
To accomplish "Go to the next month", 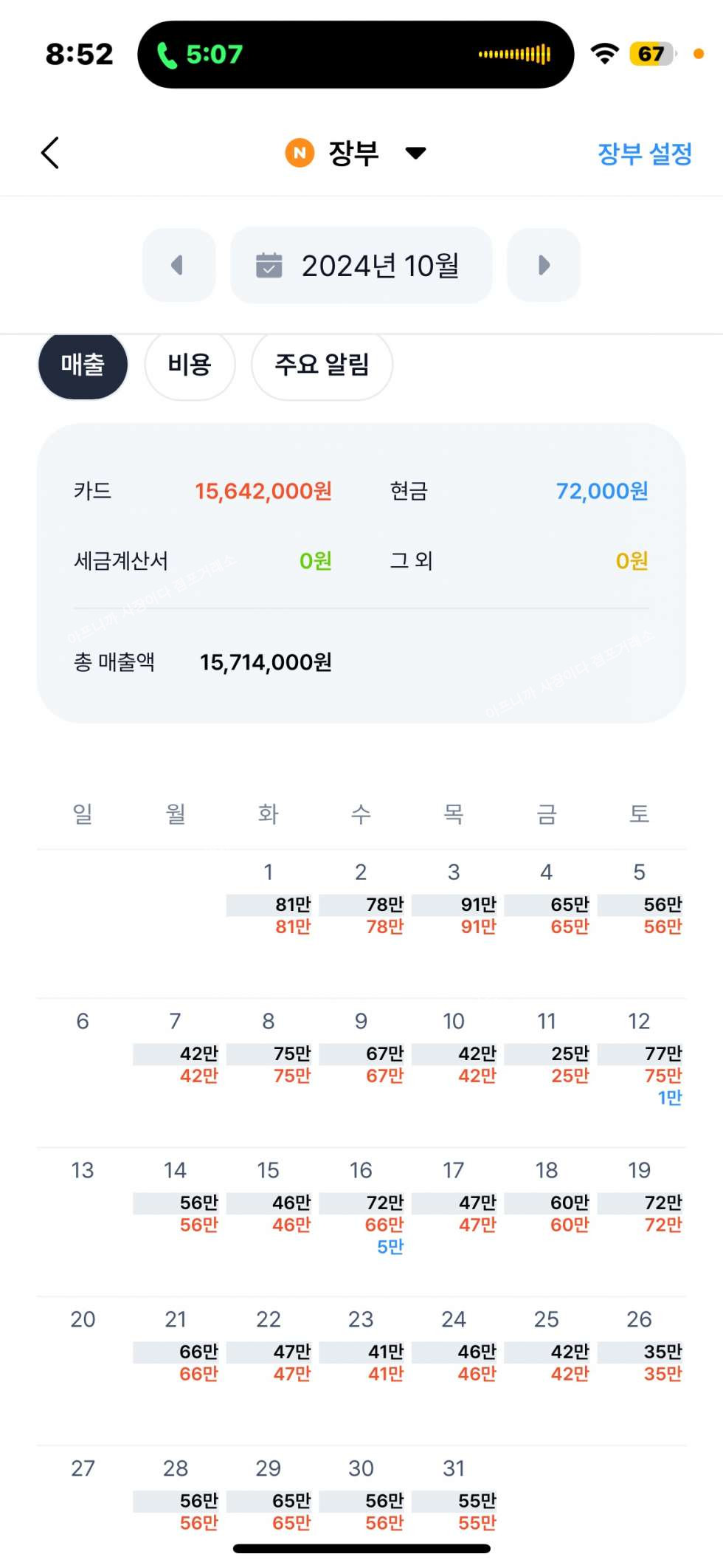I will tap(544, 265).
